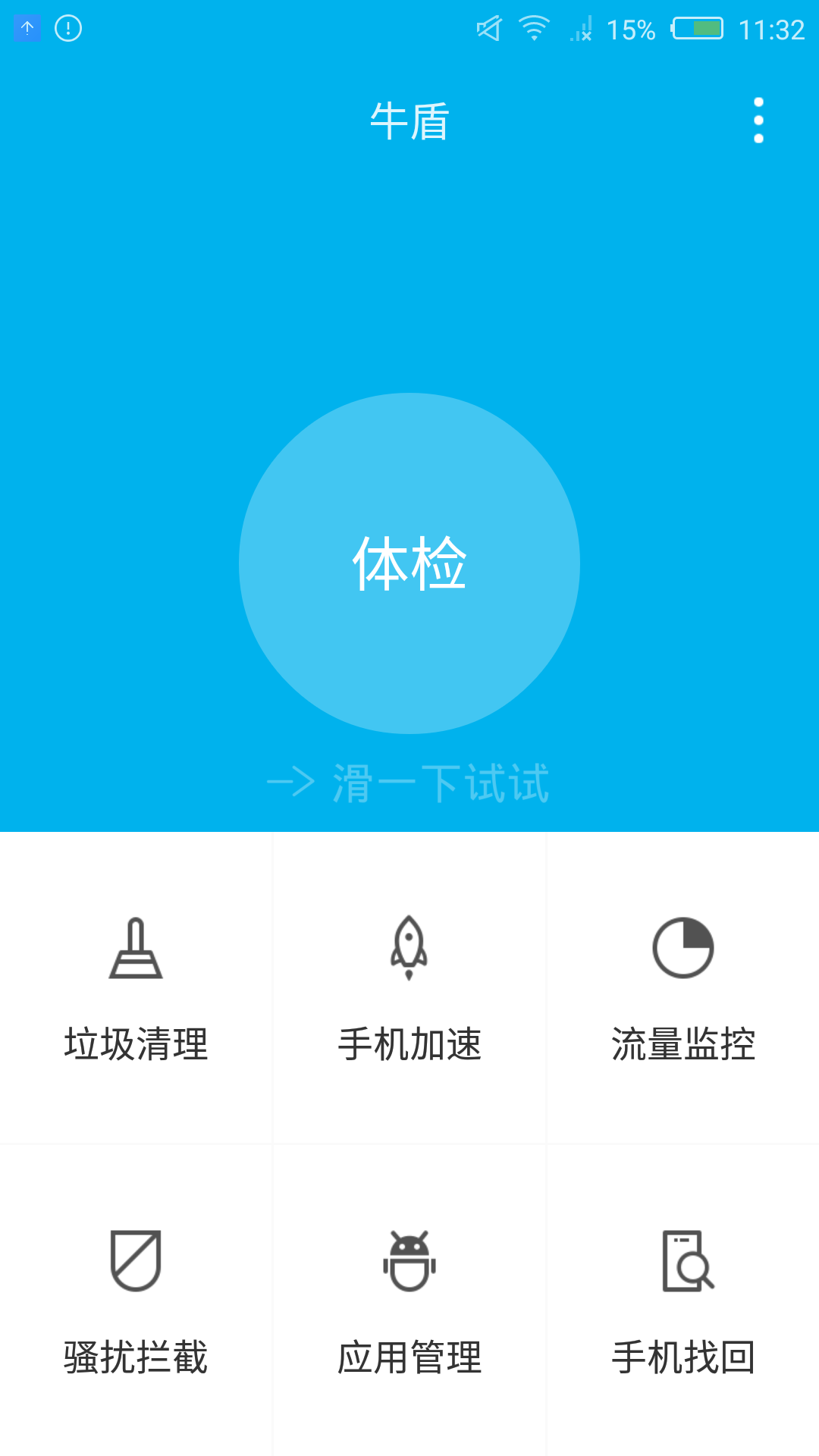Launch 手机加速 phone booster
This screenshot has width=819, height=1456.
point(409,988)
